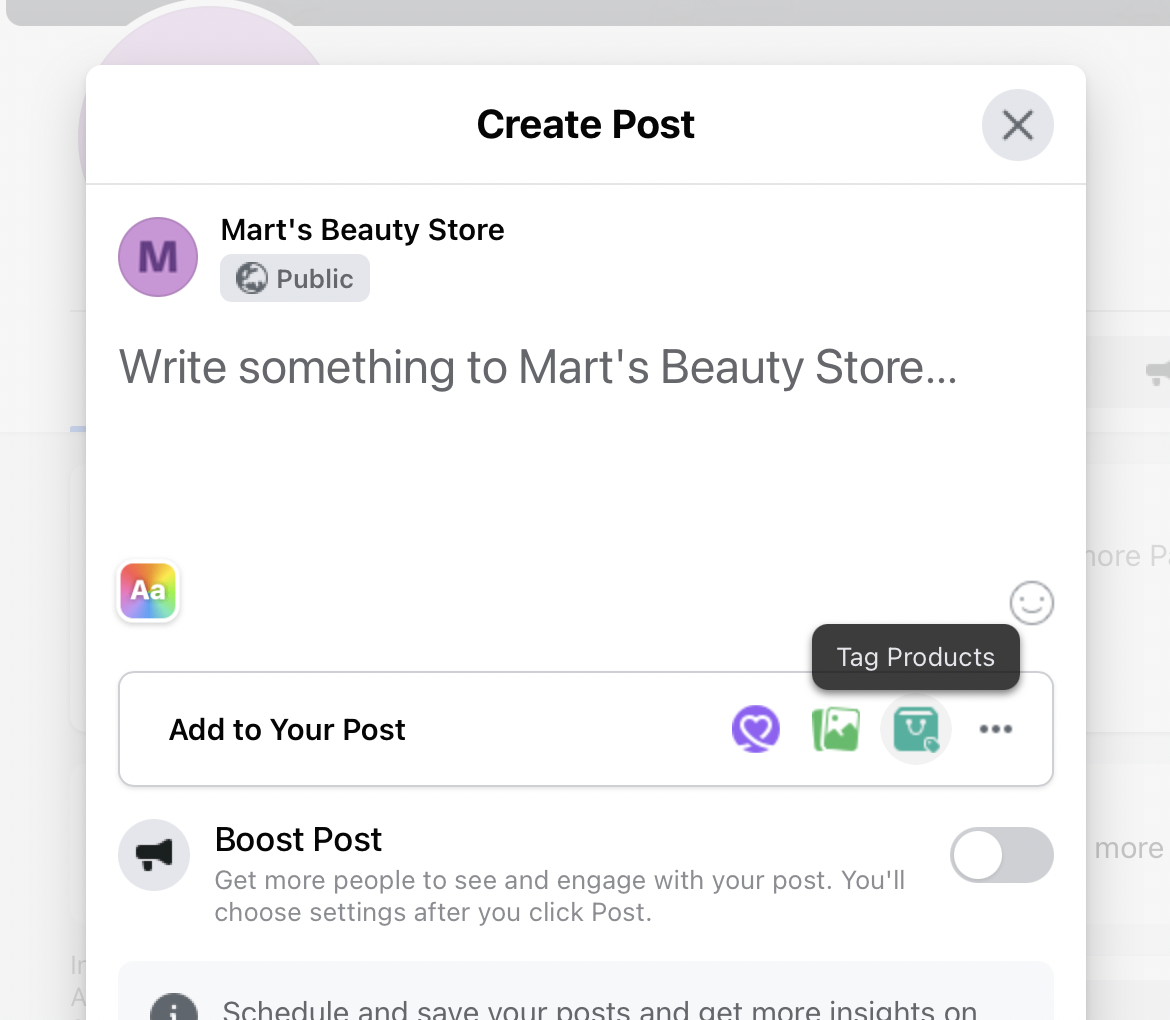Tap the purple heart icon in Add to Your Post
The width and height of the screenshot is (1170, 1020).
click(755, 729)
